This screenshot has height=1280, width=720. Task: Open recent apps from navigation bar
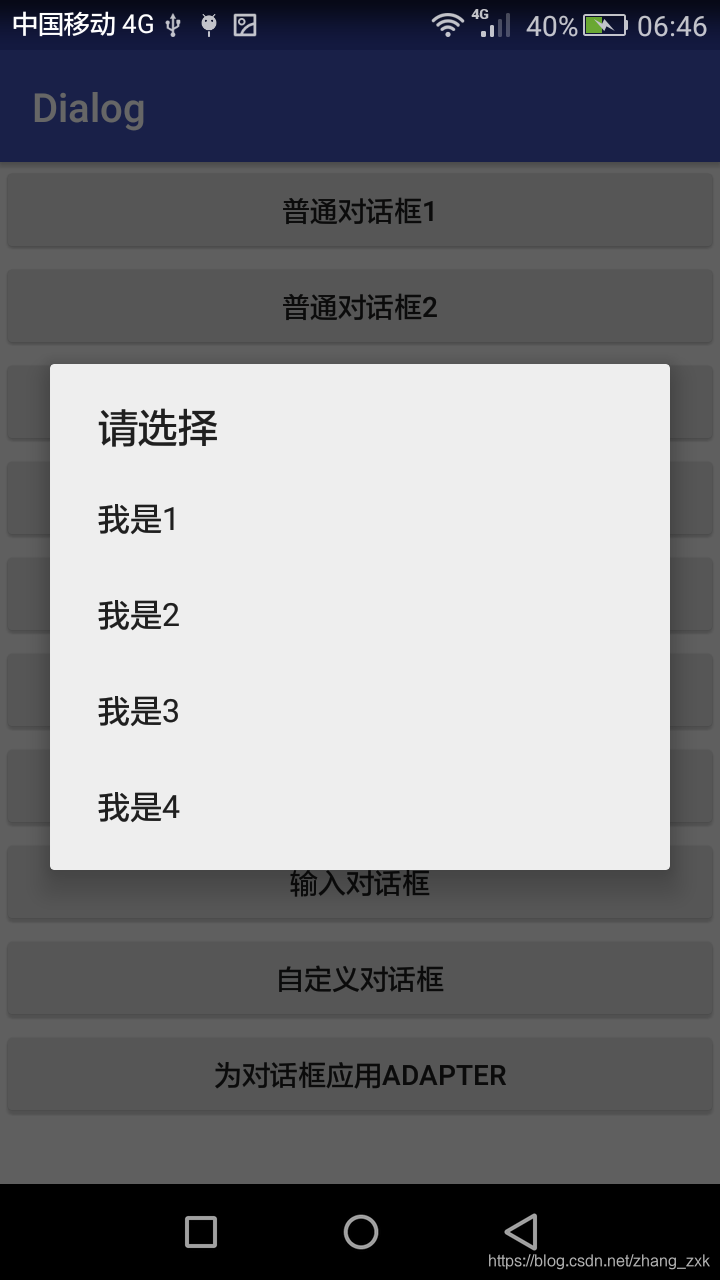click(x=201, y=1232)
